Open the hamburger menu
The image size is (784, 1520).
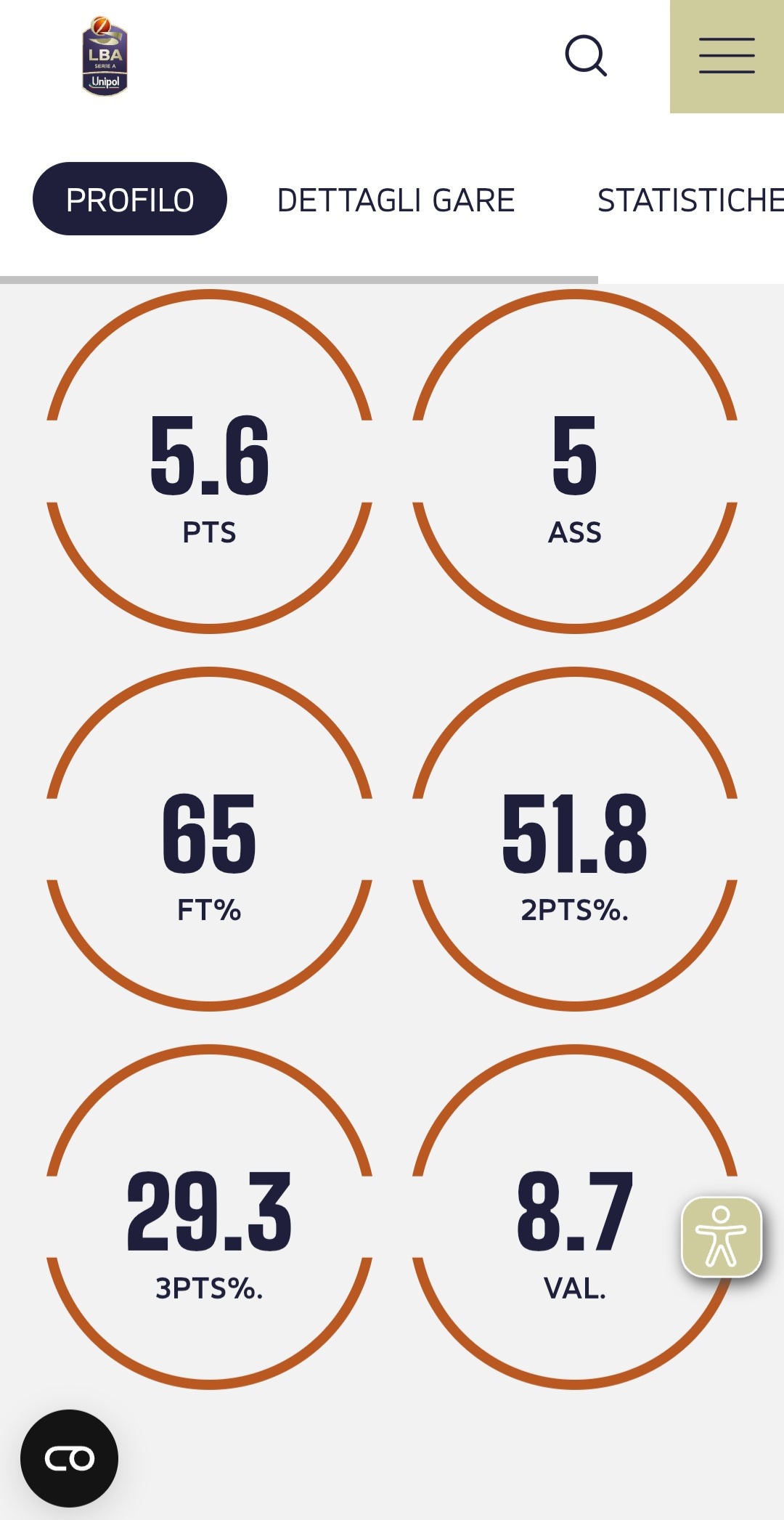coord(727,57)
